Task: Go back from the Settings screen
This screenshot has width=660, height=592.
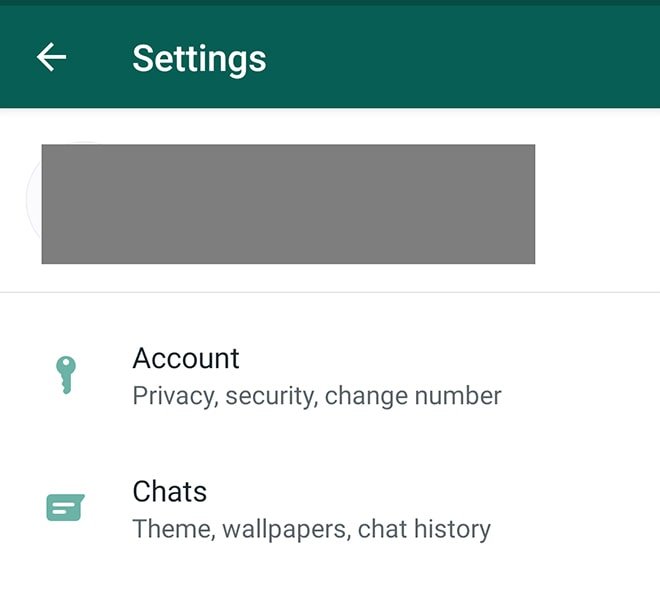Action: (x=52, y=58)
